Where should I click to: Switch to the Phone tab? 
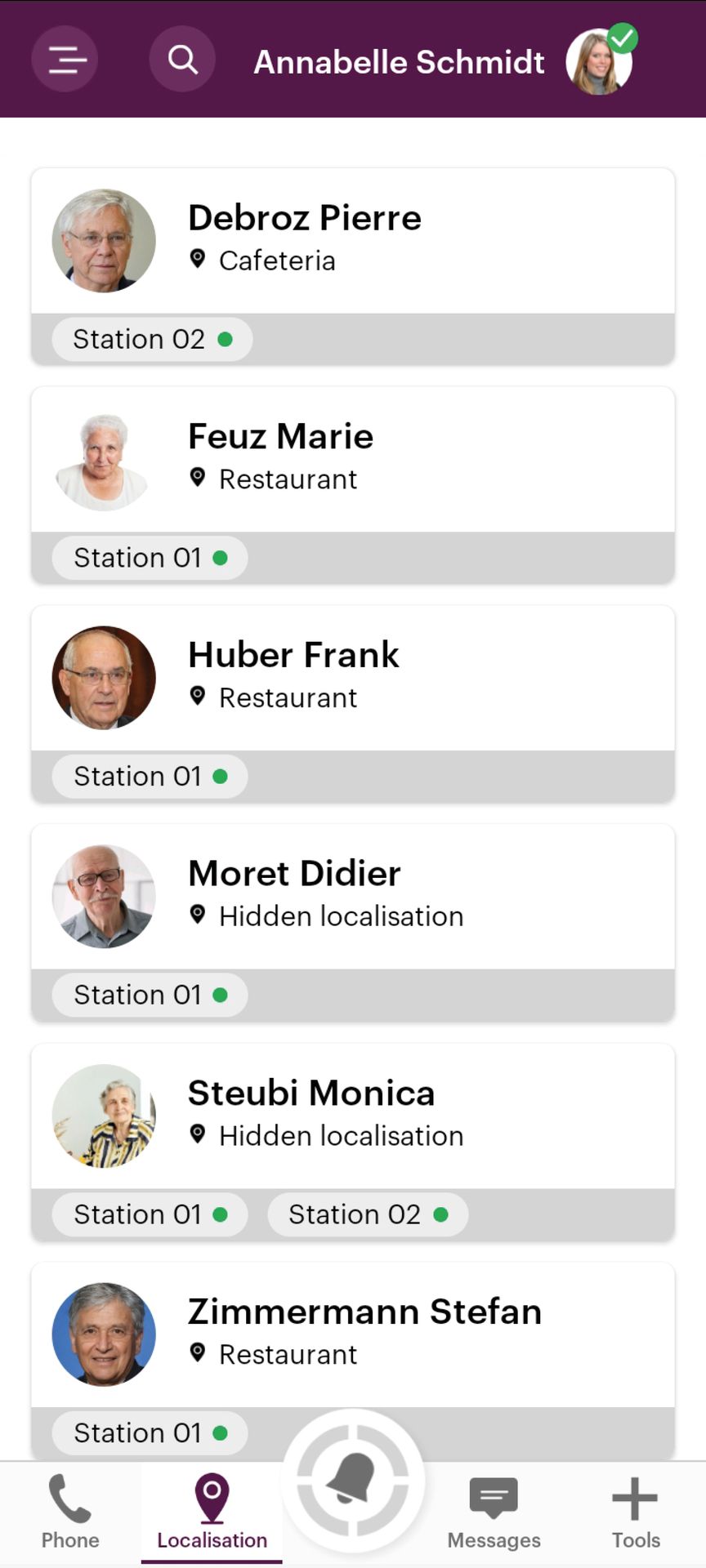coord(70,1512)
